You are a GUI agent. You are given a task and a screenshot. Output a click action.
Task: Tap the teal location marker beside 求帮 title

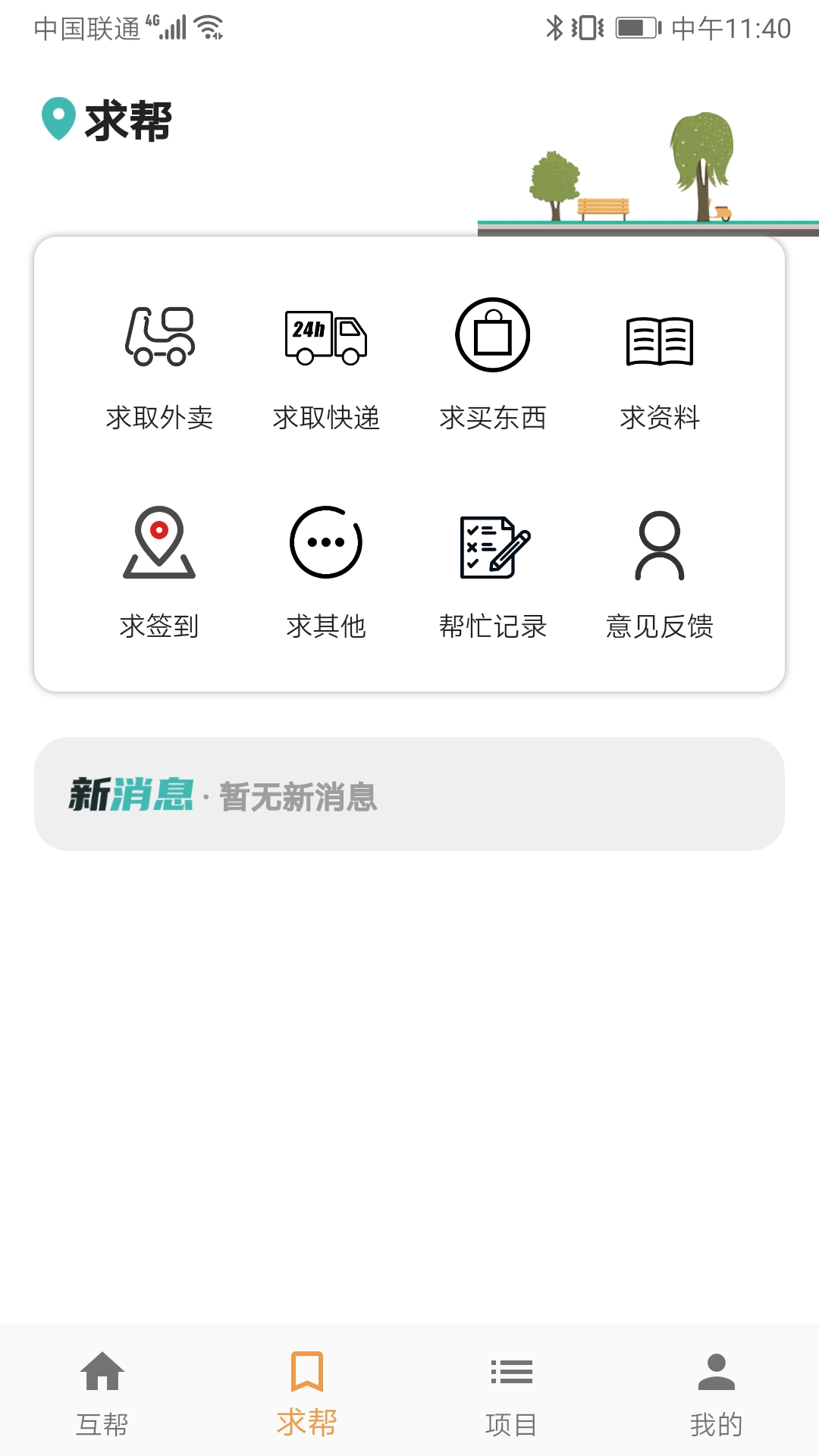(x=59, y=115)
